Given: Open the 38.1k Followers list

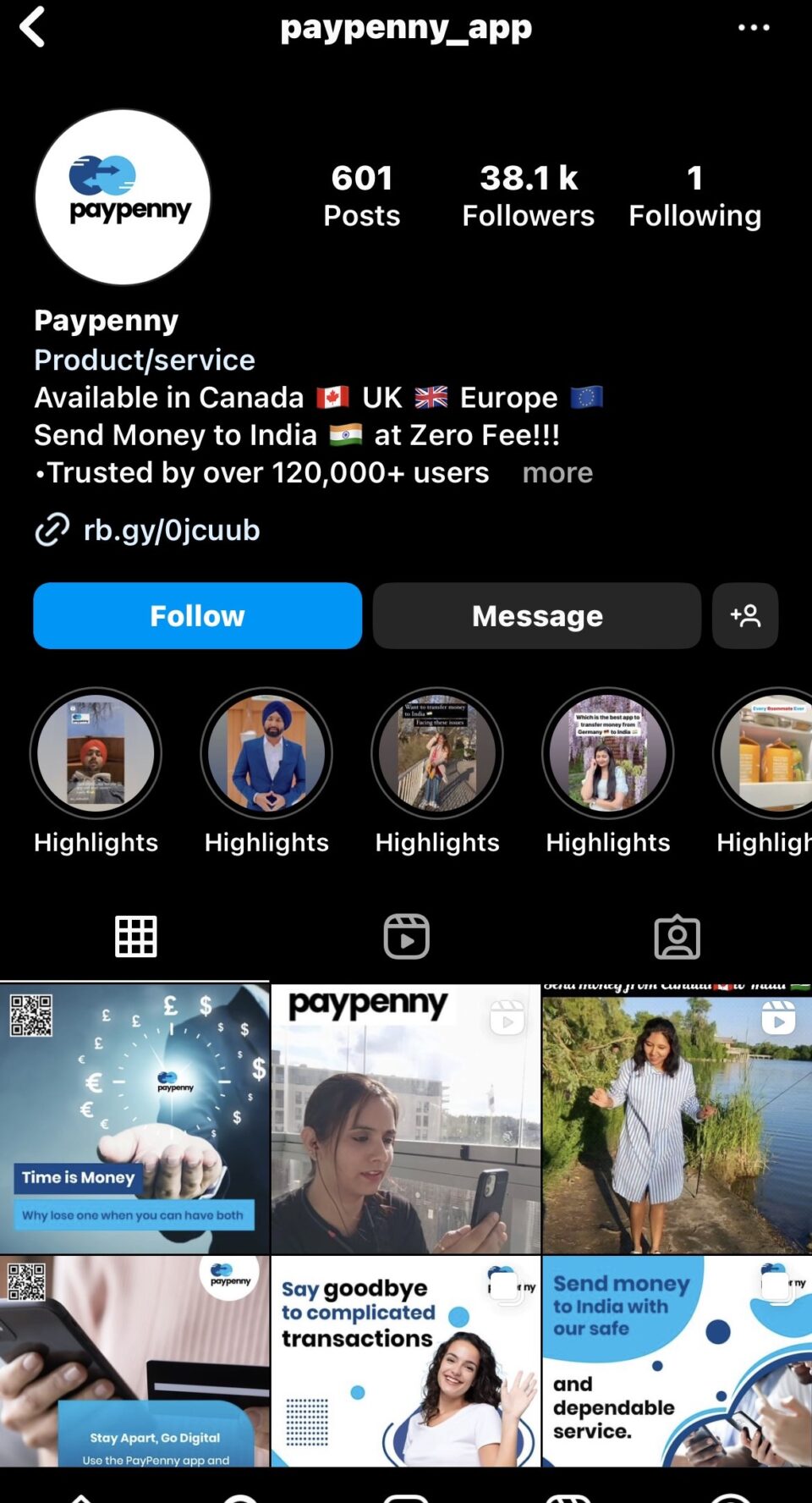Looking at the screenshot, I should (528, 196).
